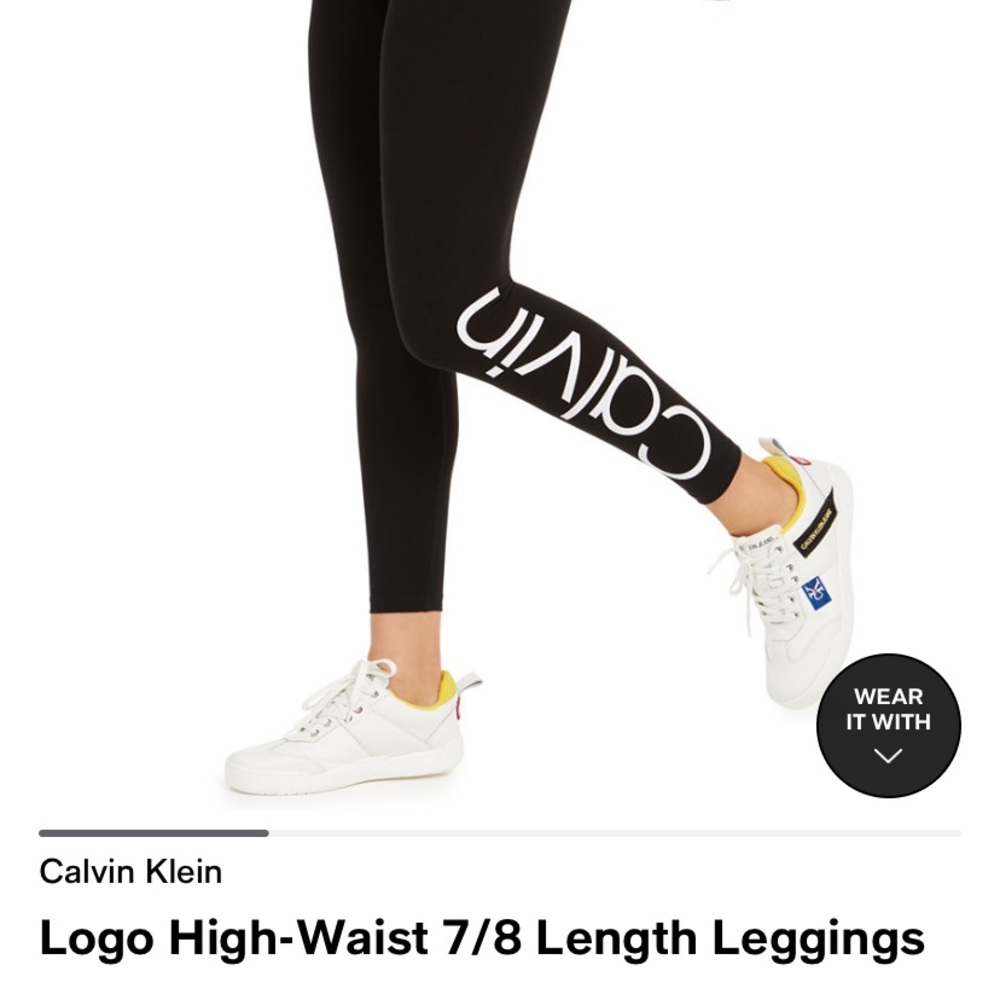The height and width of the screenshot is (1000, 1000).
Task: Tap the Wear It With button
Action: pyautogui.click(x=888, y=725)
